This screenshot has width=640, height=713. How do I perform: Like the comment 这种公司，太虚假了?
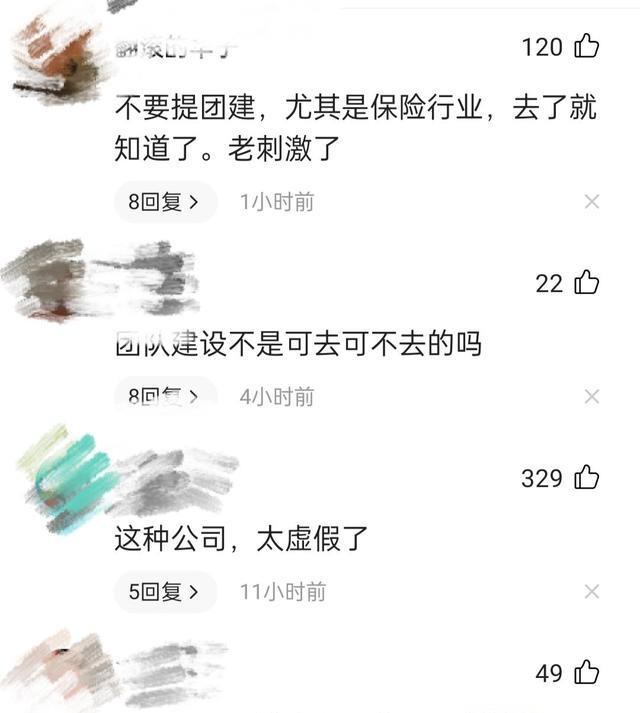click(586, 478)
